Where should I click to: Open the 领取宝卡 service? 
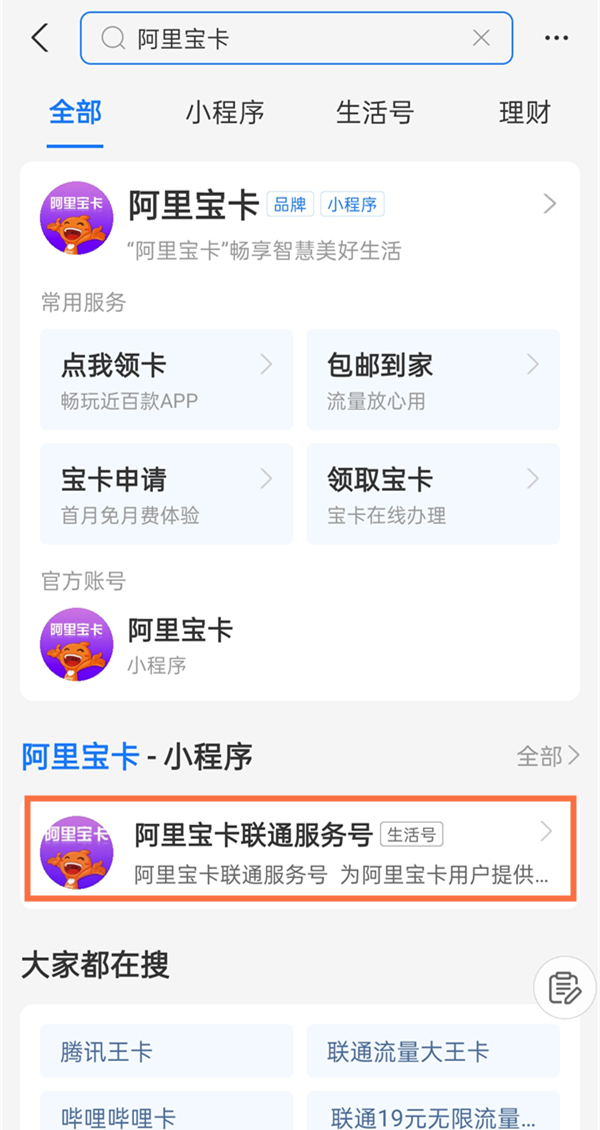pos(432,494)
